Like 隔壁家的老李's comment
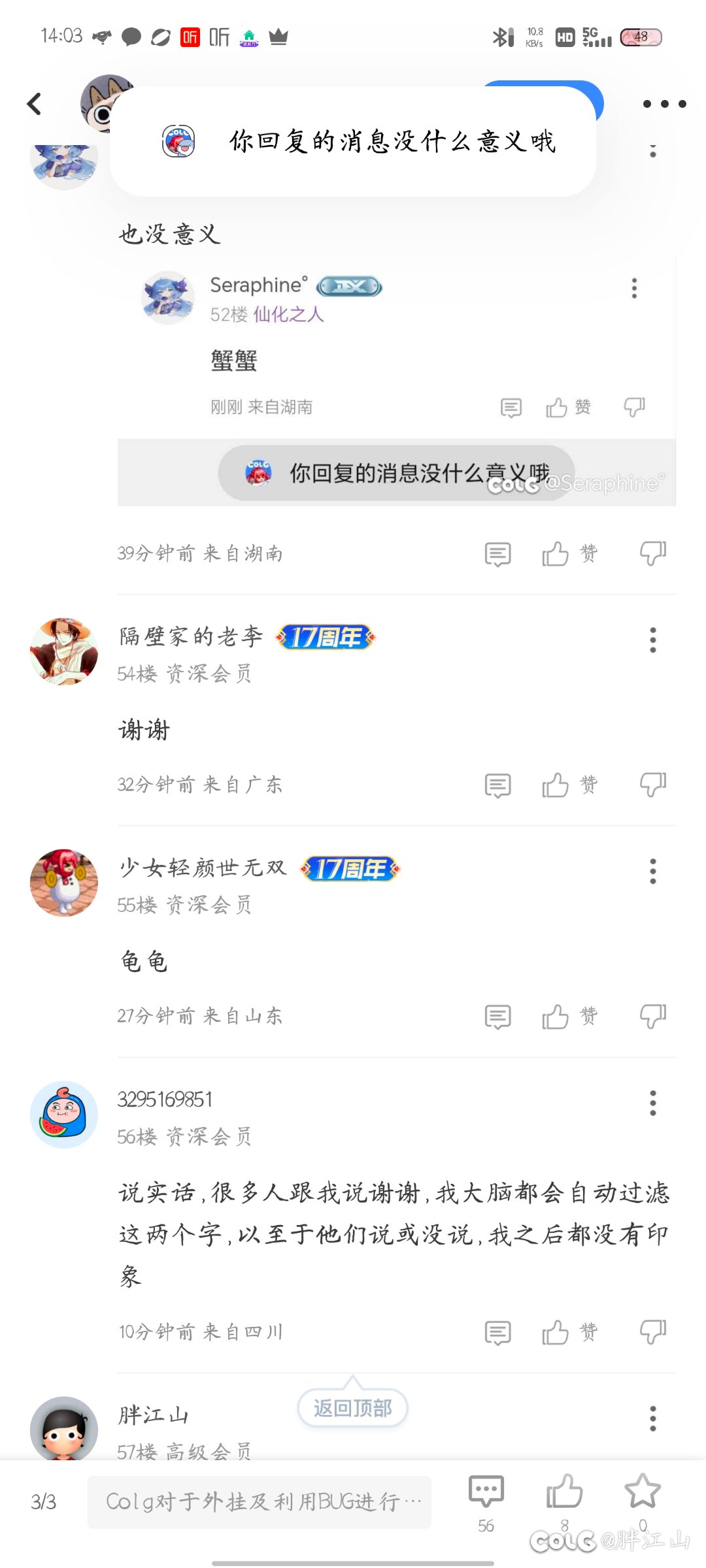Viewport: 706px width, 1568px height. tap(569, 785)
